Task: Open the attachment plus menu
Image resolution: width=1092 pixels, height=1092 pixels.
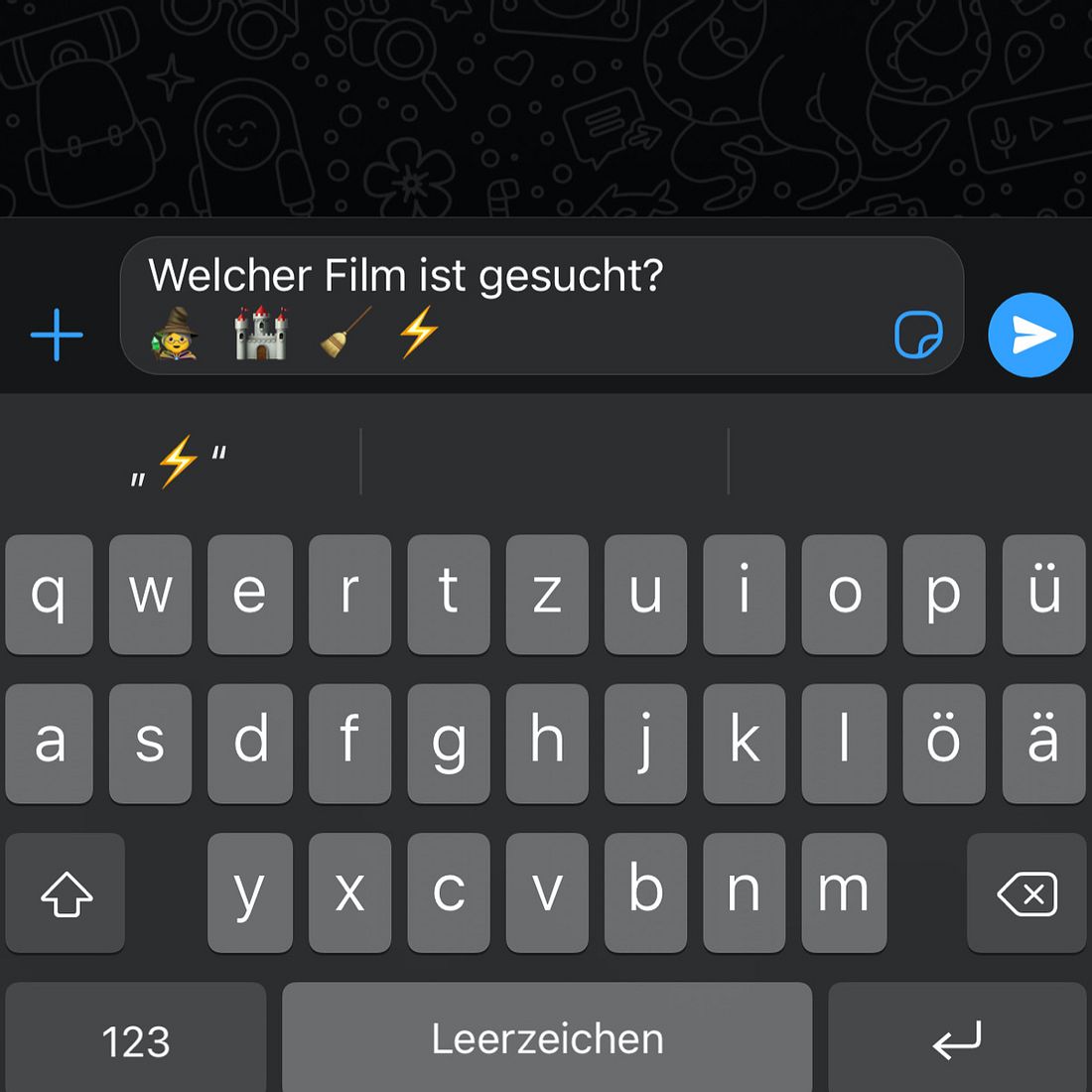Action: click(x=57, y=336)
